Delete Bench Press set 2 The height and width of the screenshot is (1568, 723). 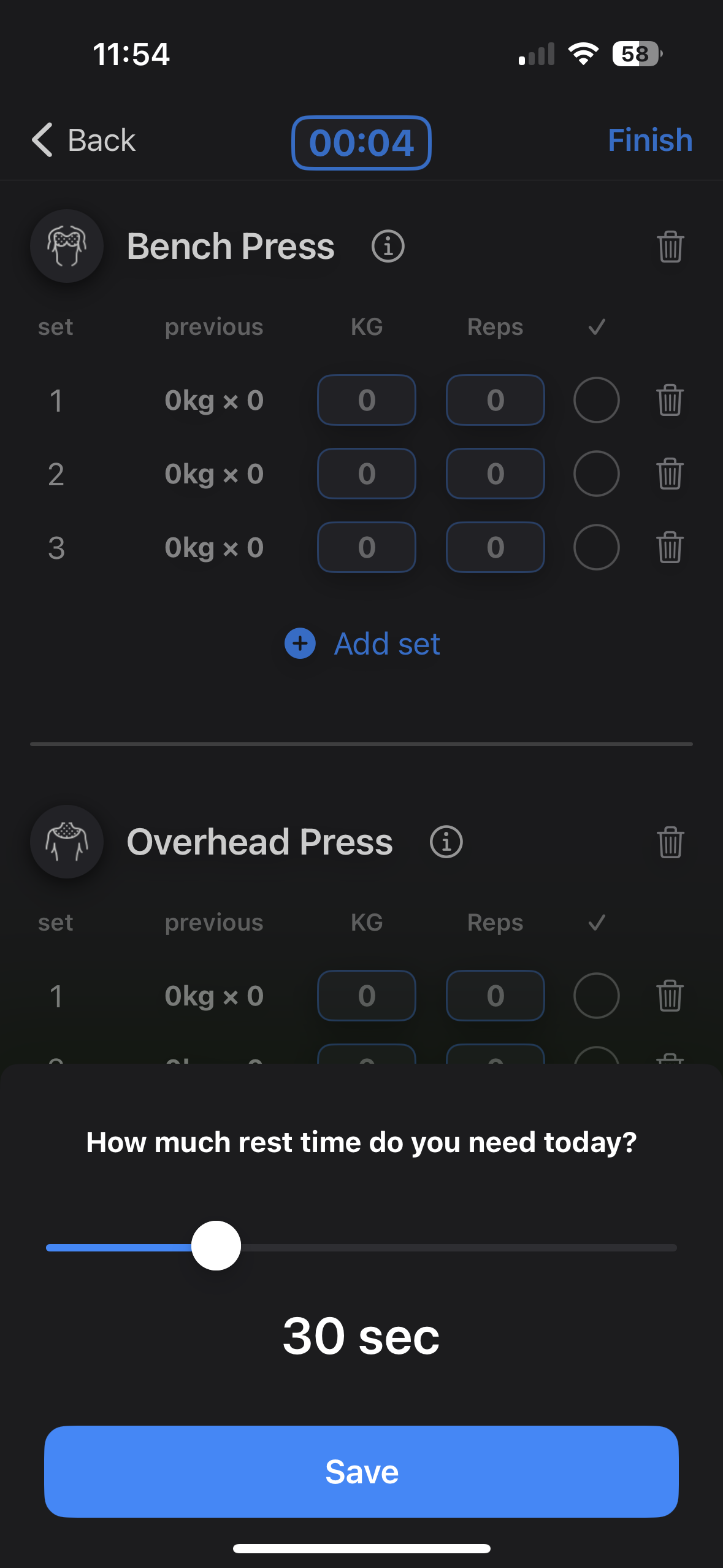coord(670,474)
